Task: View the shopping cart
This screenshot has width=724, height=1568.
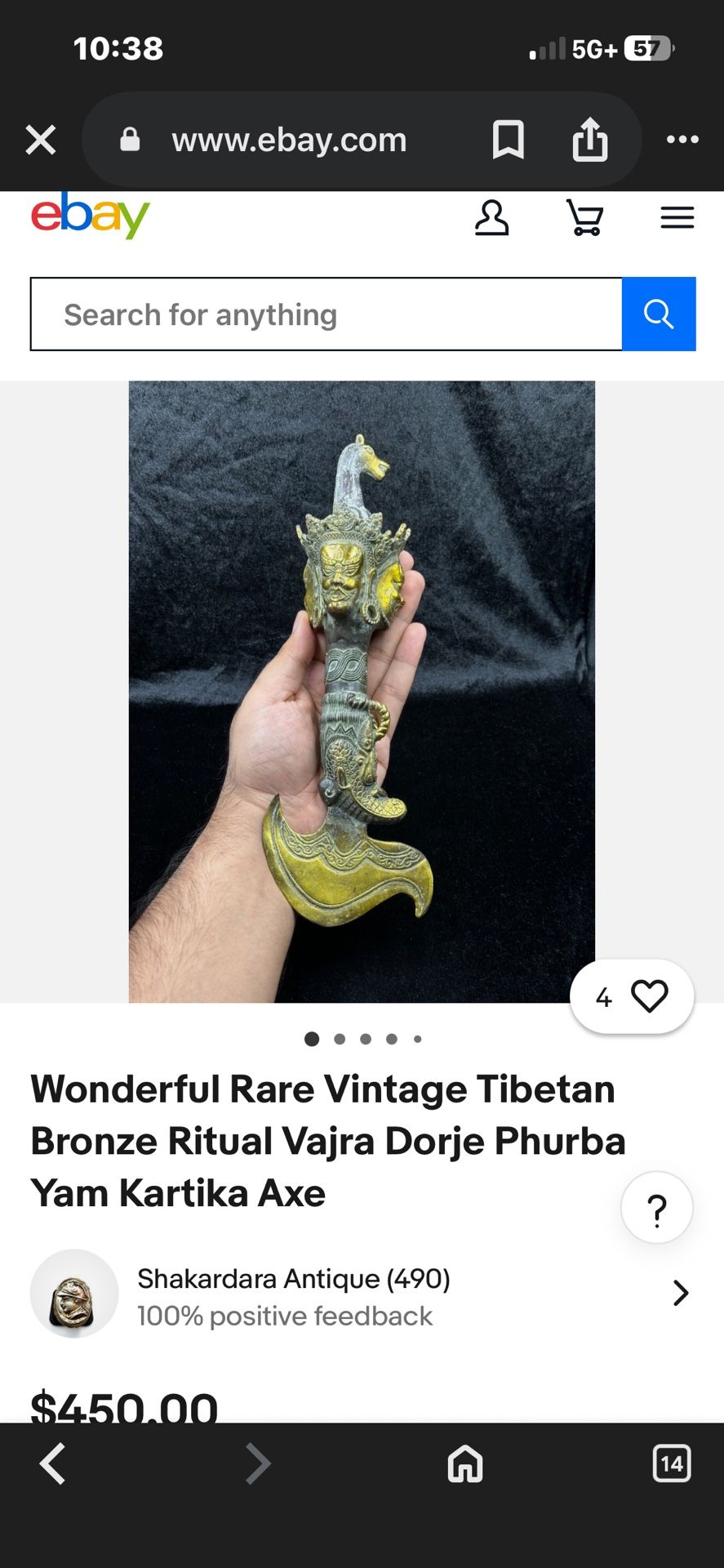Action: (585, 218)
